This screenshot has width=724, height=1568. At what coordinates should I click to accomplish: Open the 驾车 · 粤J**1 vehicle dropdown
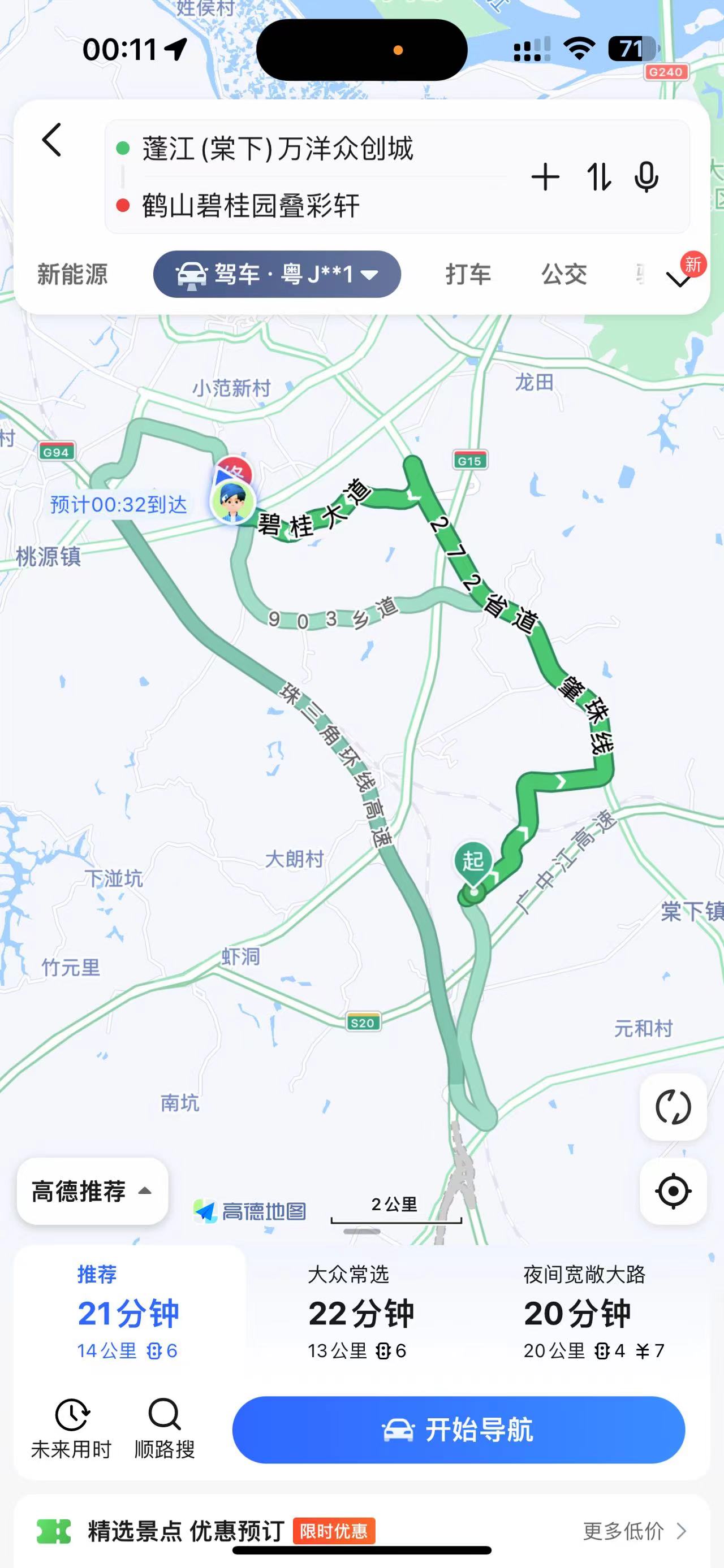pyautogui.click(x=277, y=274)
